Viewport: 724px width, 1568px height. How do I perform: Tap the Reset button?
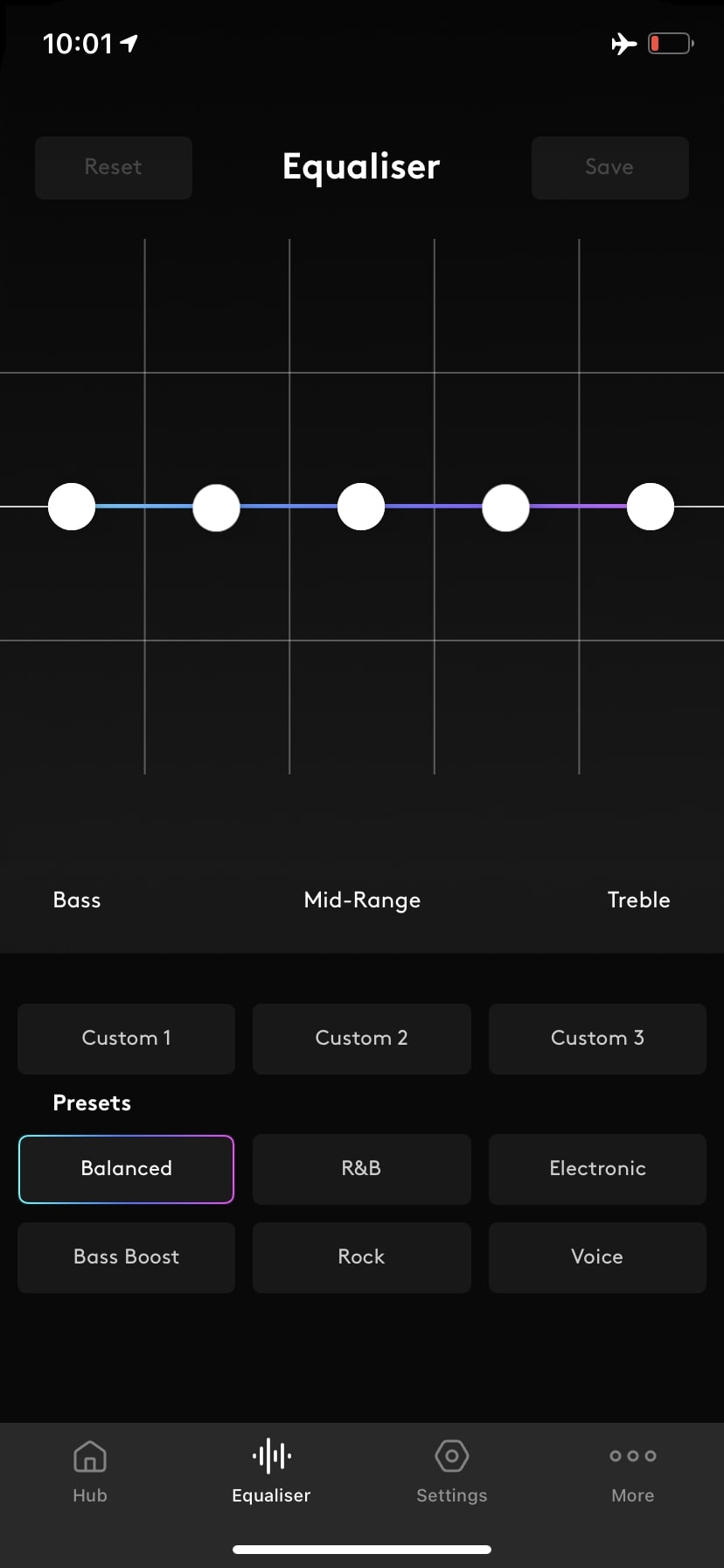click(114, 167)
